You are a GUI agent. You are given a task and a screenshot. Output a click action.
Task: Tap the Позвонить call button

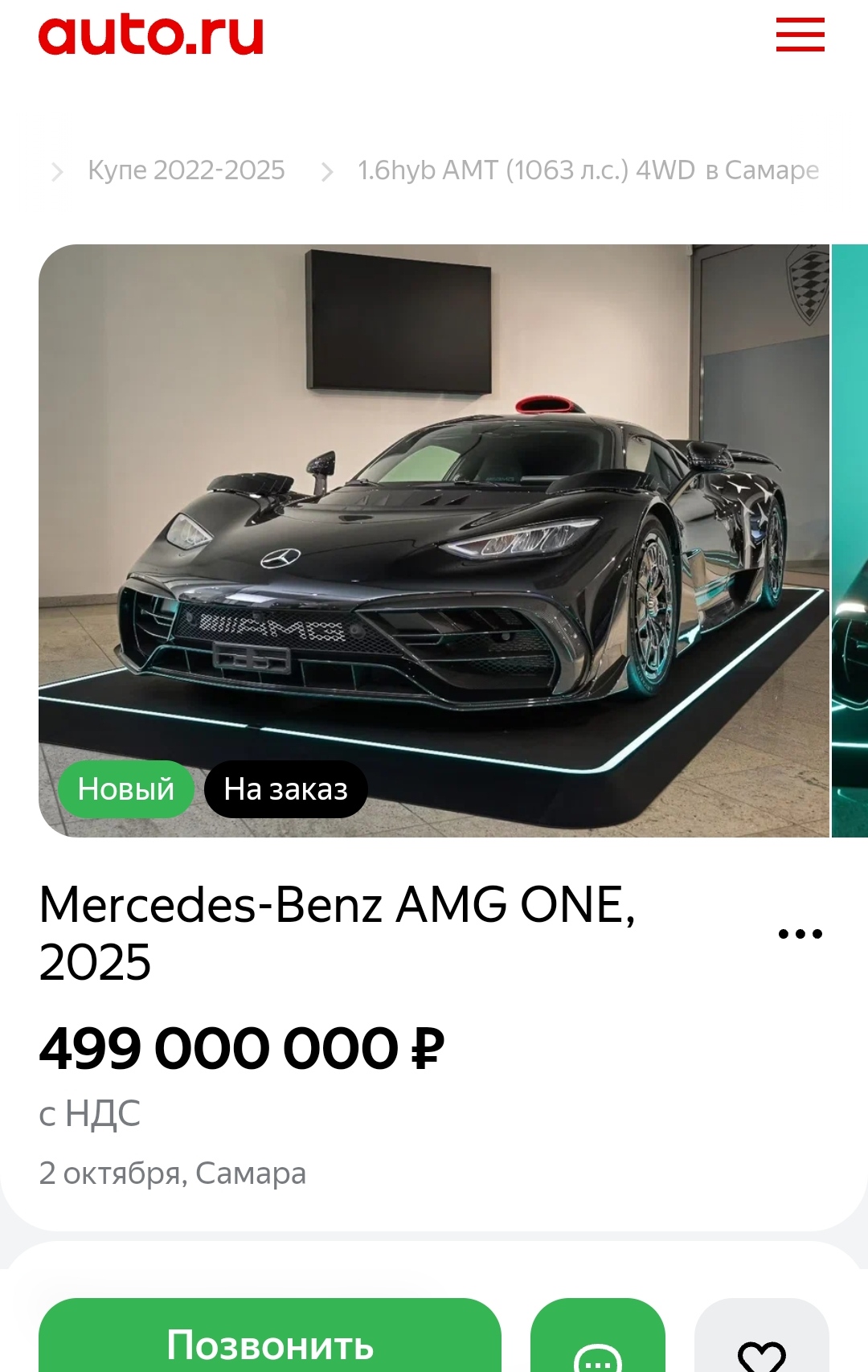(x=270, y=1339)
